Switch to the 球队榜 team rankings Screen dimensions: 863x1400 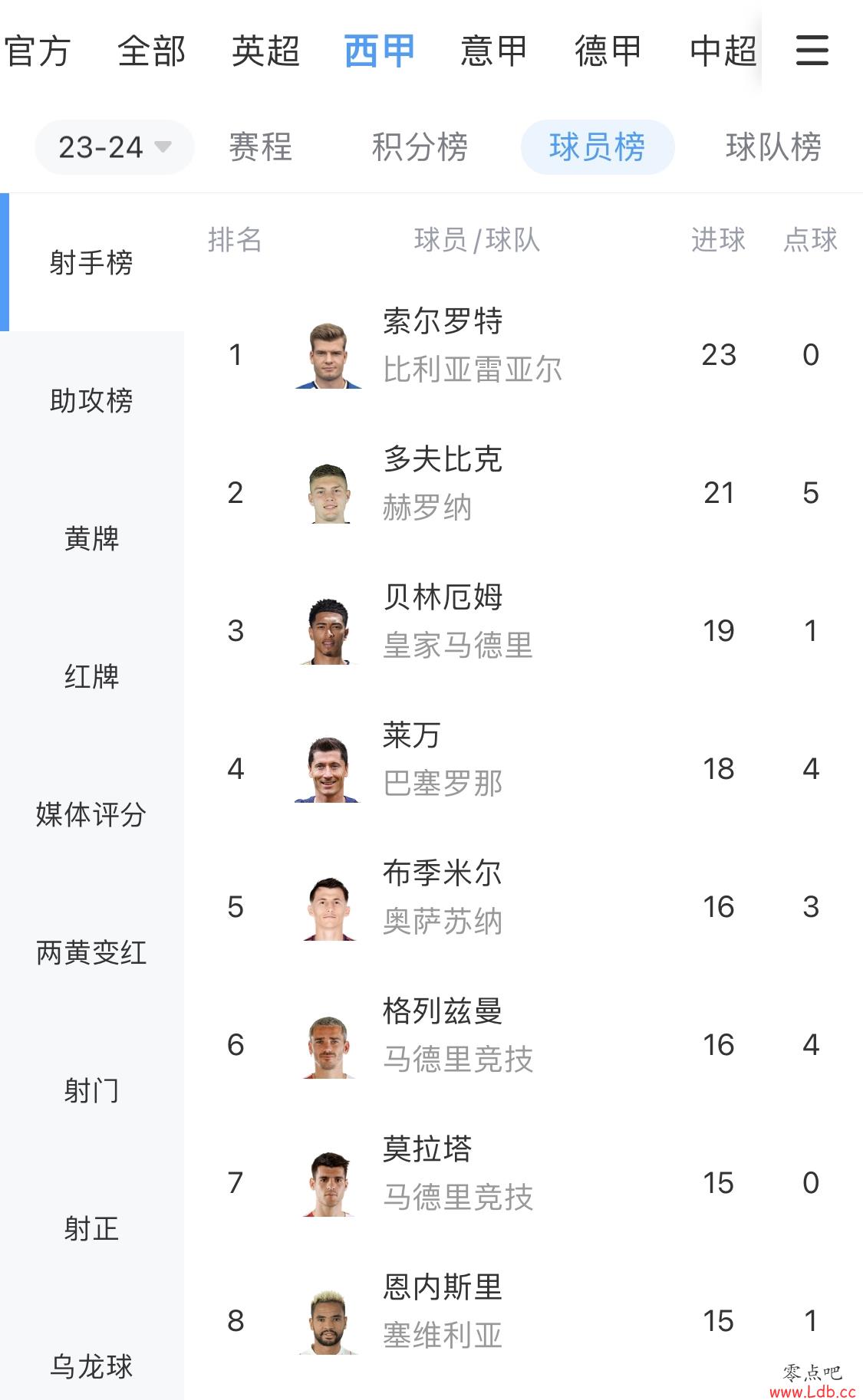773,146
